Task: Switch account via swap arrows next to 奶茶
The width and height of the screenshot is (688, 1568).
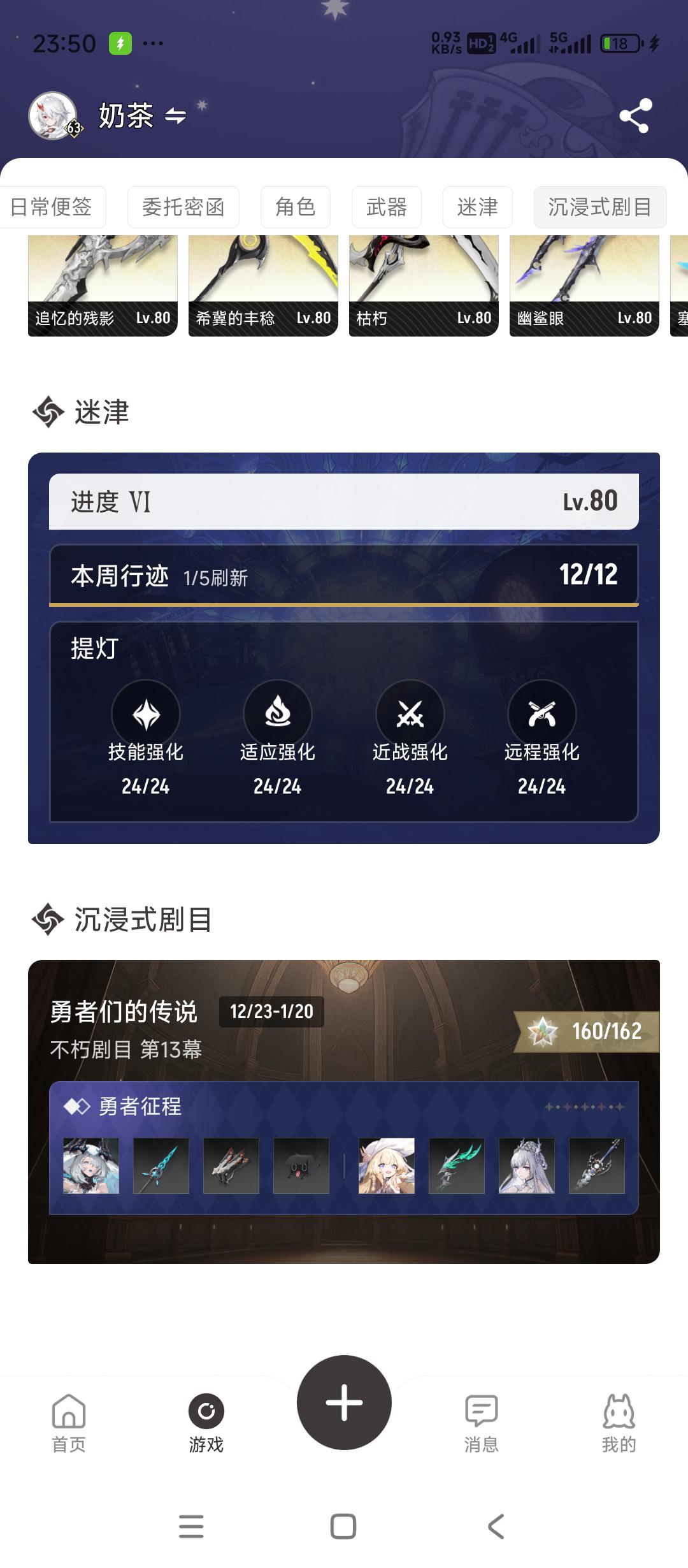Action: (175, 116)
